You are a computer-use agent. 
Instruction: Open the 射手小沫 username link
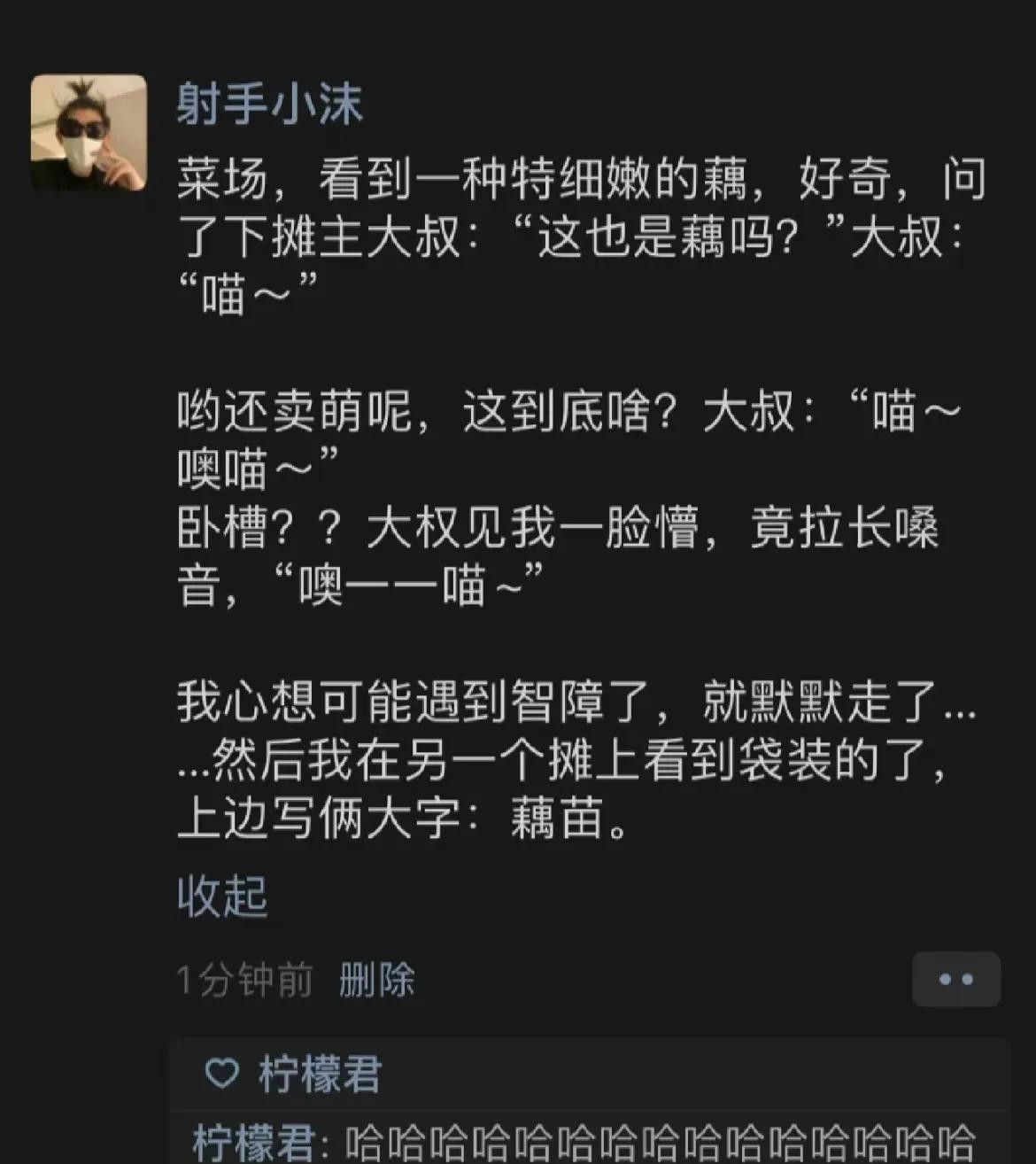tap(269, 105)
